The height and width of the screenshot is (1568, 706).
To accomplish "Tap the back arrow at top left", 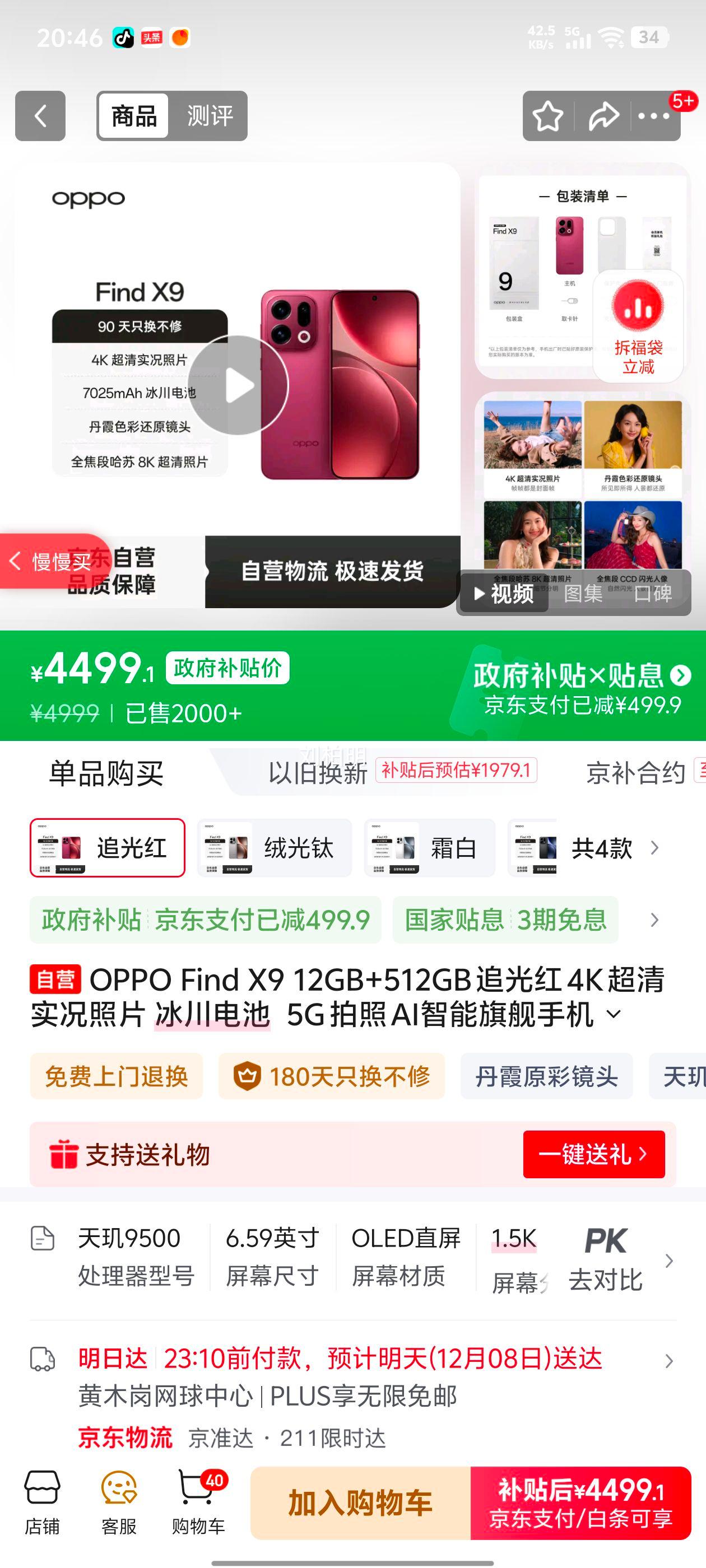I will (40, 116).
